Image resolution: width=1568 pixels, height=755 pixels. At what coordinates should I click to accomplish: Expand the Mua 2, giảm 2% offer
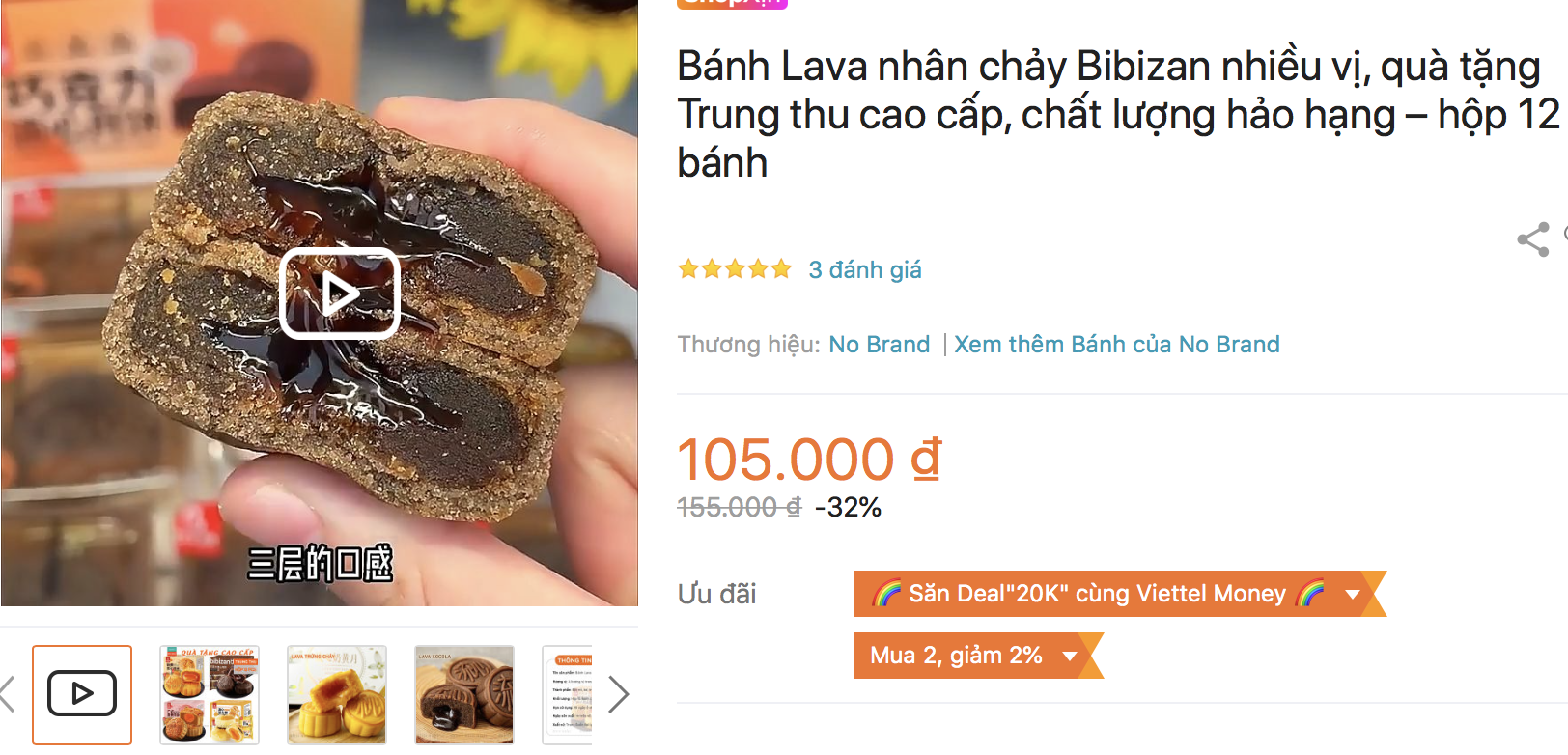tap(1069, 656)
